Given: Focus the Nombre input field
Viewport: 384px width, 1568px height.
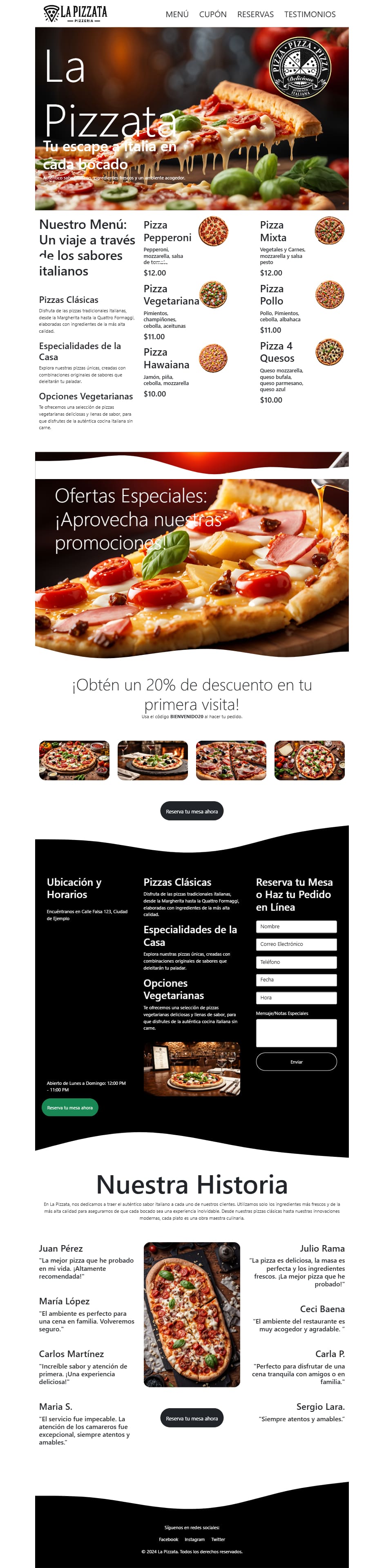Looking at the screenshot, I should click(x=296, y=926).
